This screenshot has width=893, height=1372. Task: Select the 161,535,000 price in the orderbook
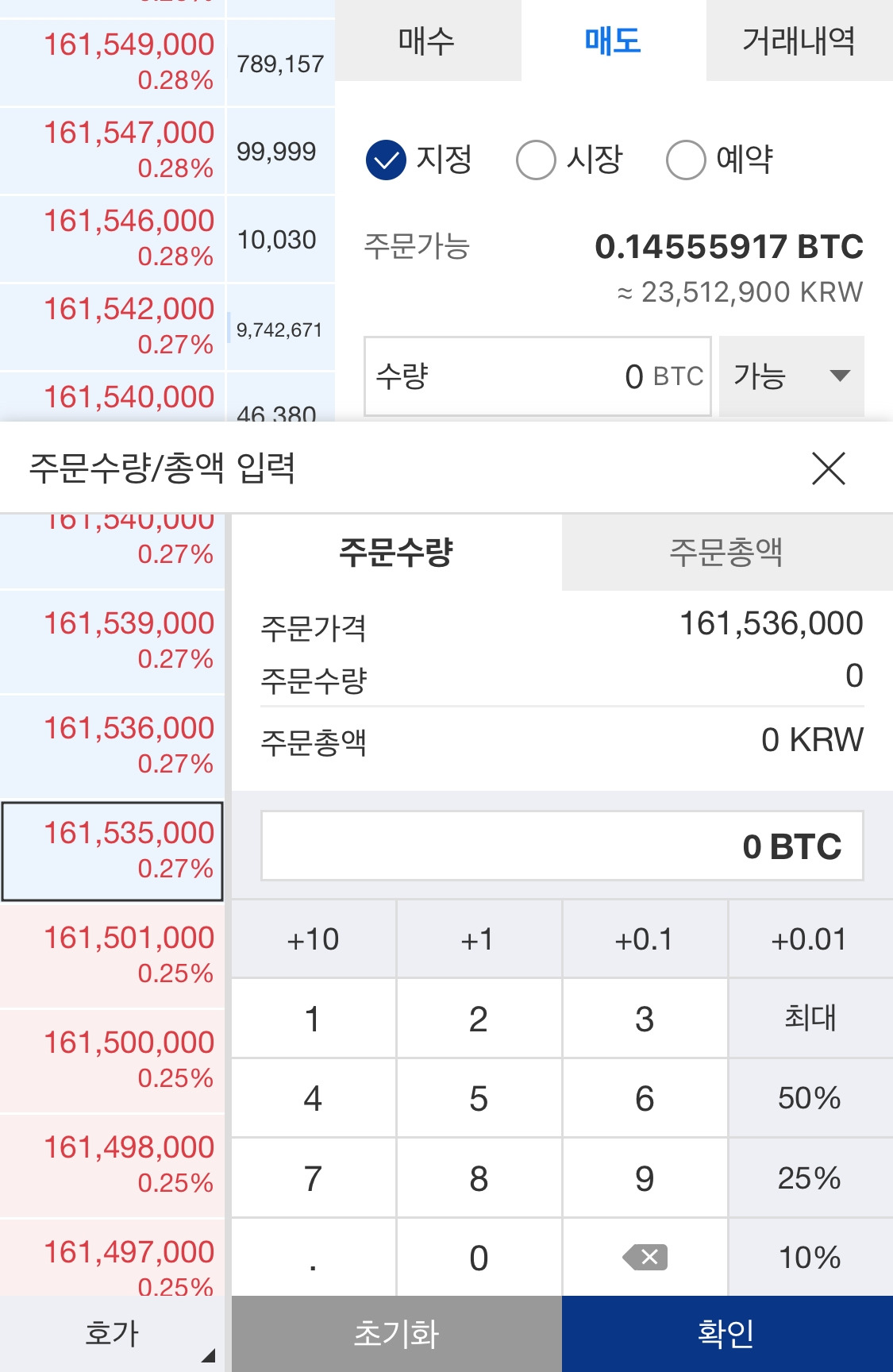pos(112,850)
